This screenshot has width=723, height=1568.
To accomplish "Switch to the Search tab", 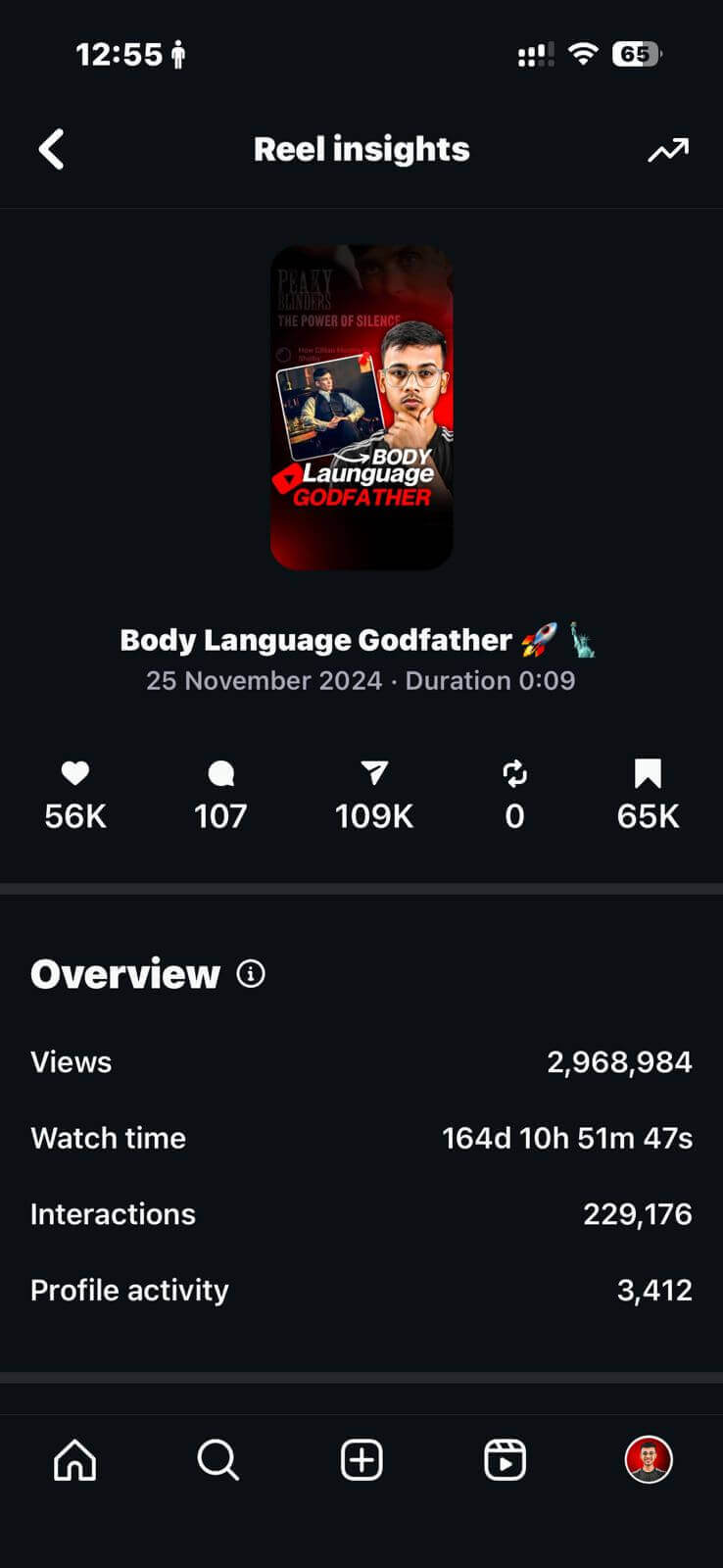I will point(217,1460).
